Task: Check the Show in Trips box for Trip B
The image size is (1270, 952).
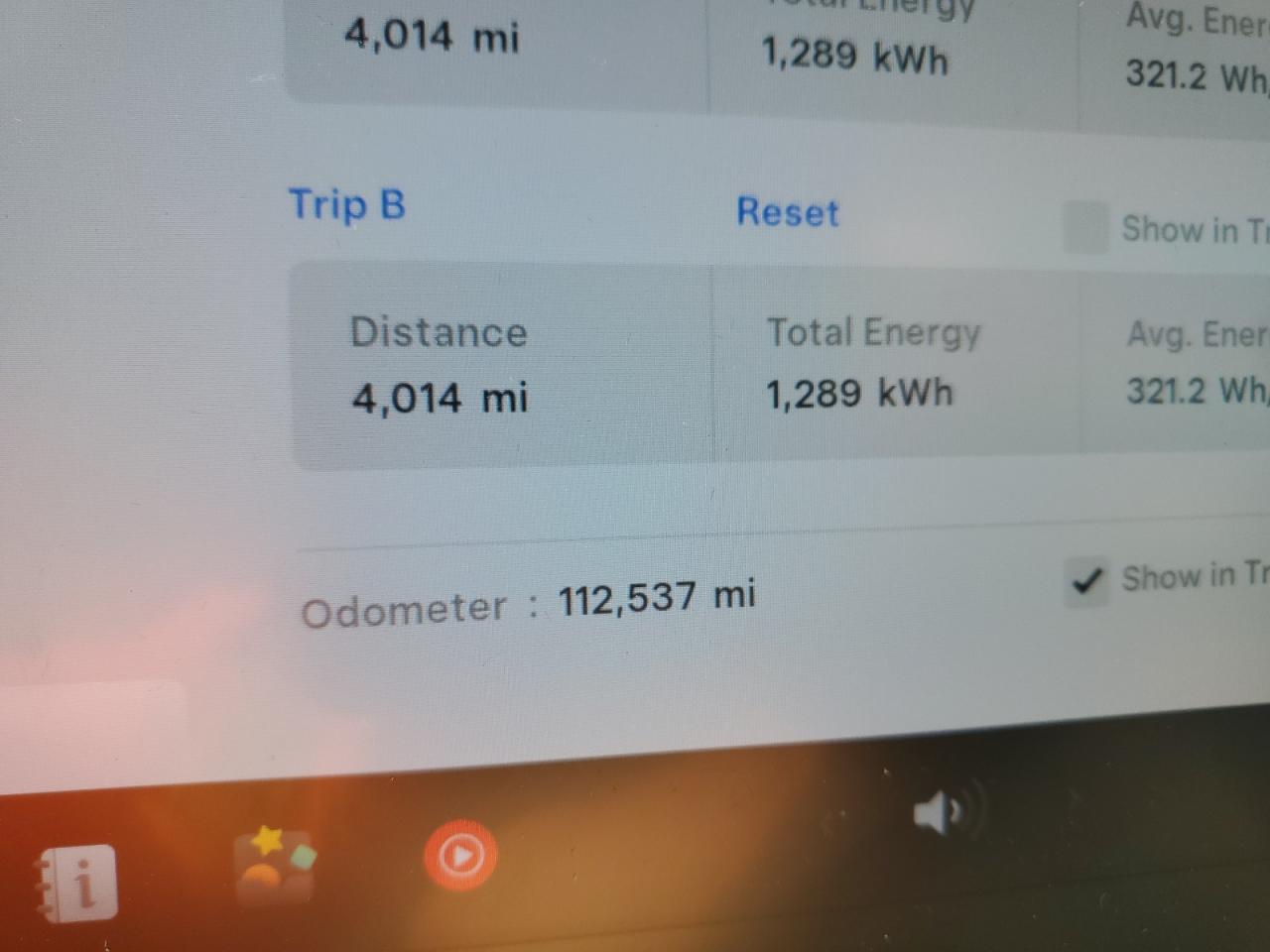Action: click(1084, 226)
